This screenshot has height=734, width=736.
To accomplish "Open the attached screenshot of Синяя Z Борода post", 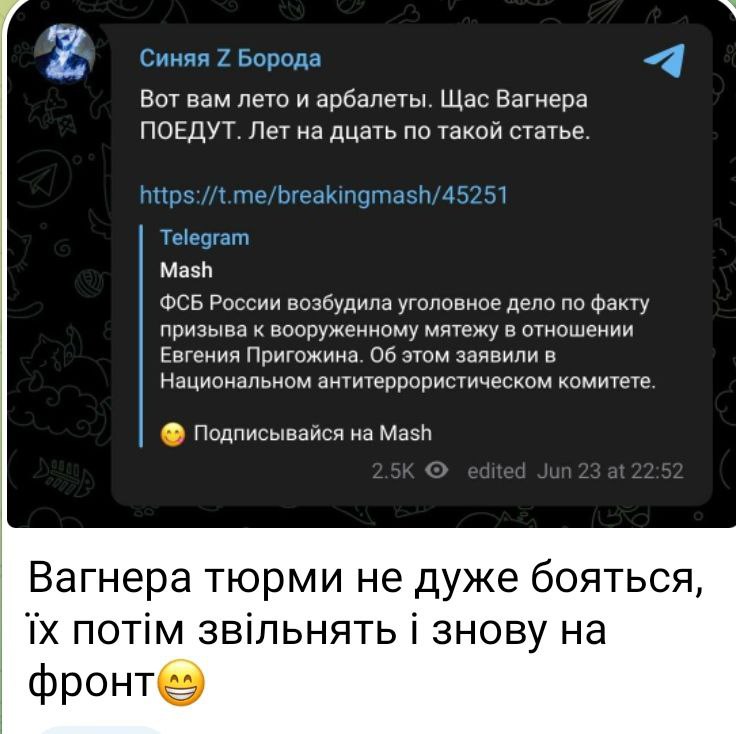I will click(x=368, y=265).
